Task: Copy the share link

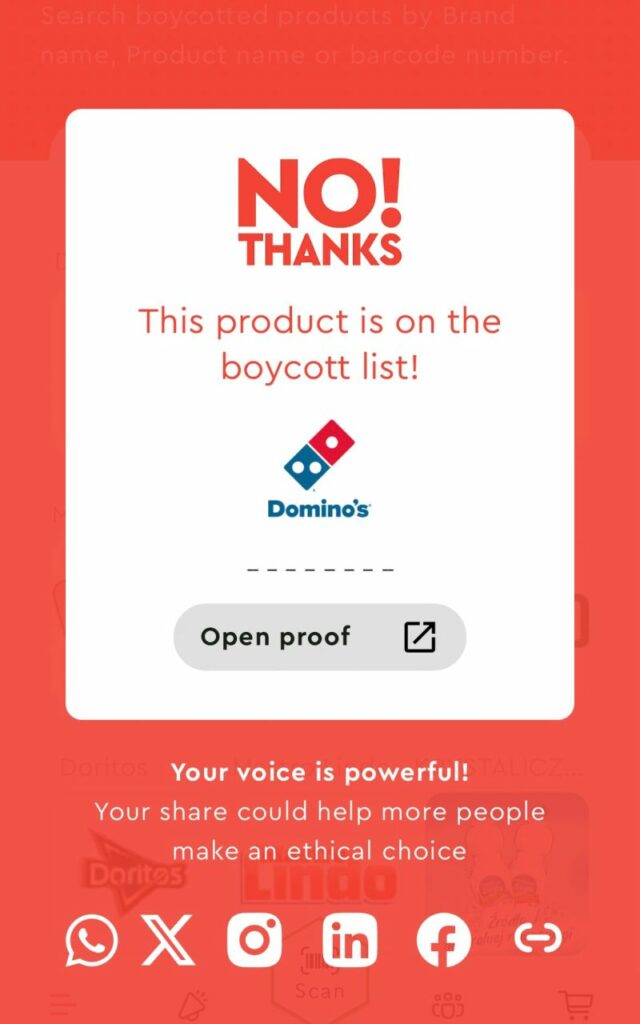Action: click(538, 938)
